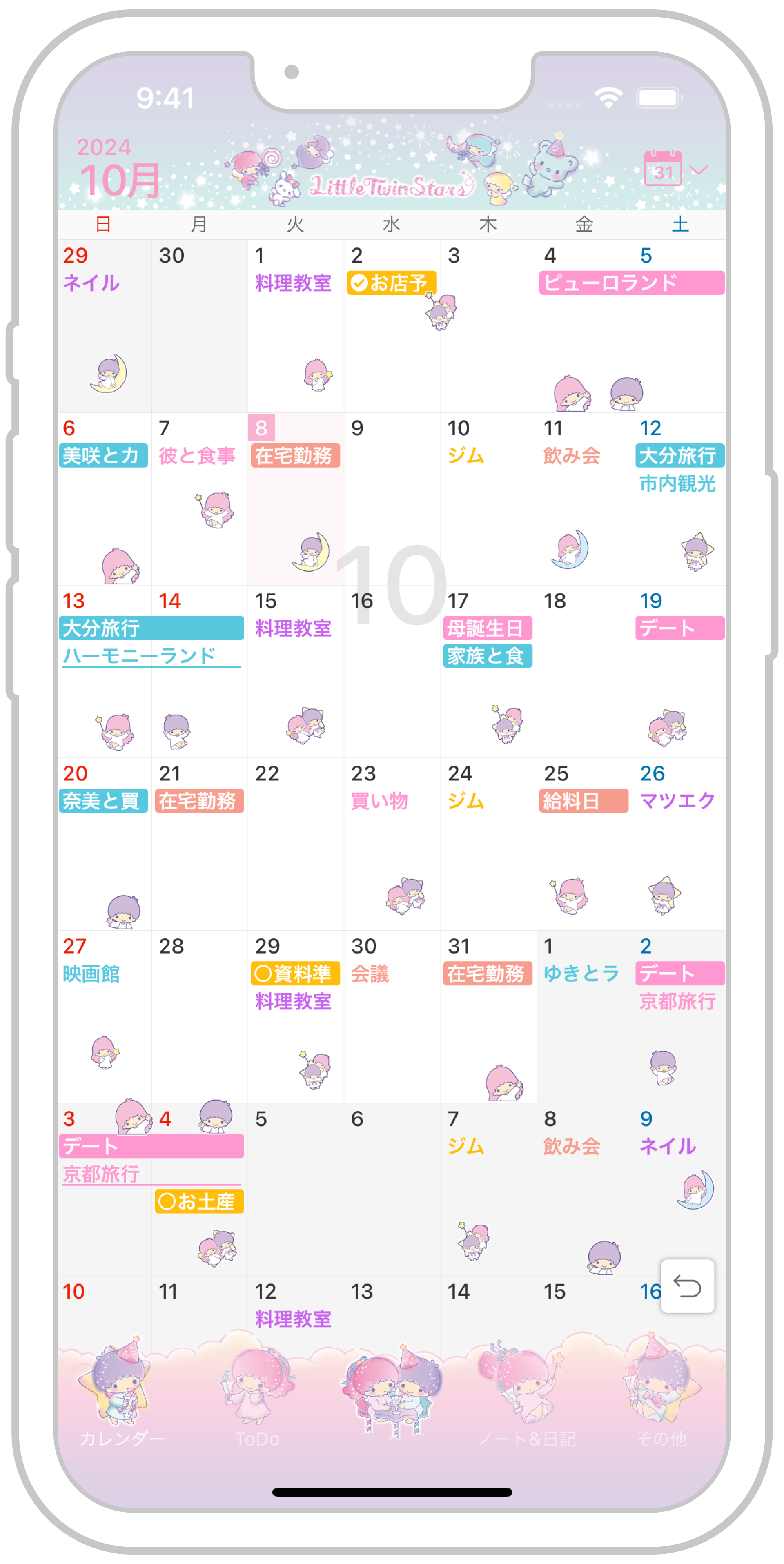
Task: Open the 2024 10月 month title
Action: coord(119,169)
